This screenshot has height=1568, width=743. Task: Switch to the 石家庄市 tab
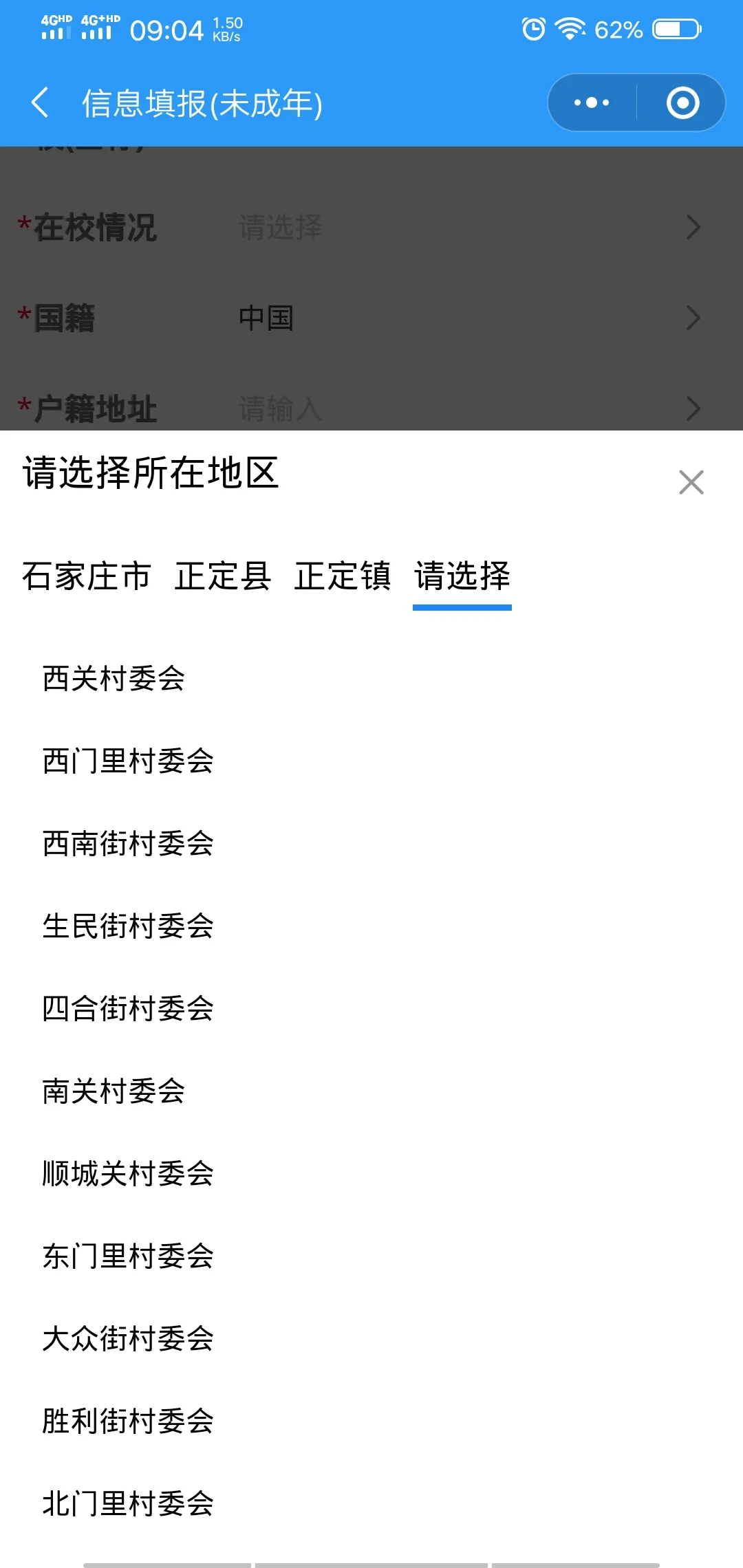tap(87, 576)
